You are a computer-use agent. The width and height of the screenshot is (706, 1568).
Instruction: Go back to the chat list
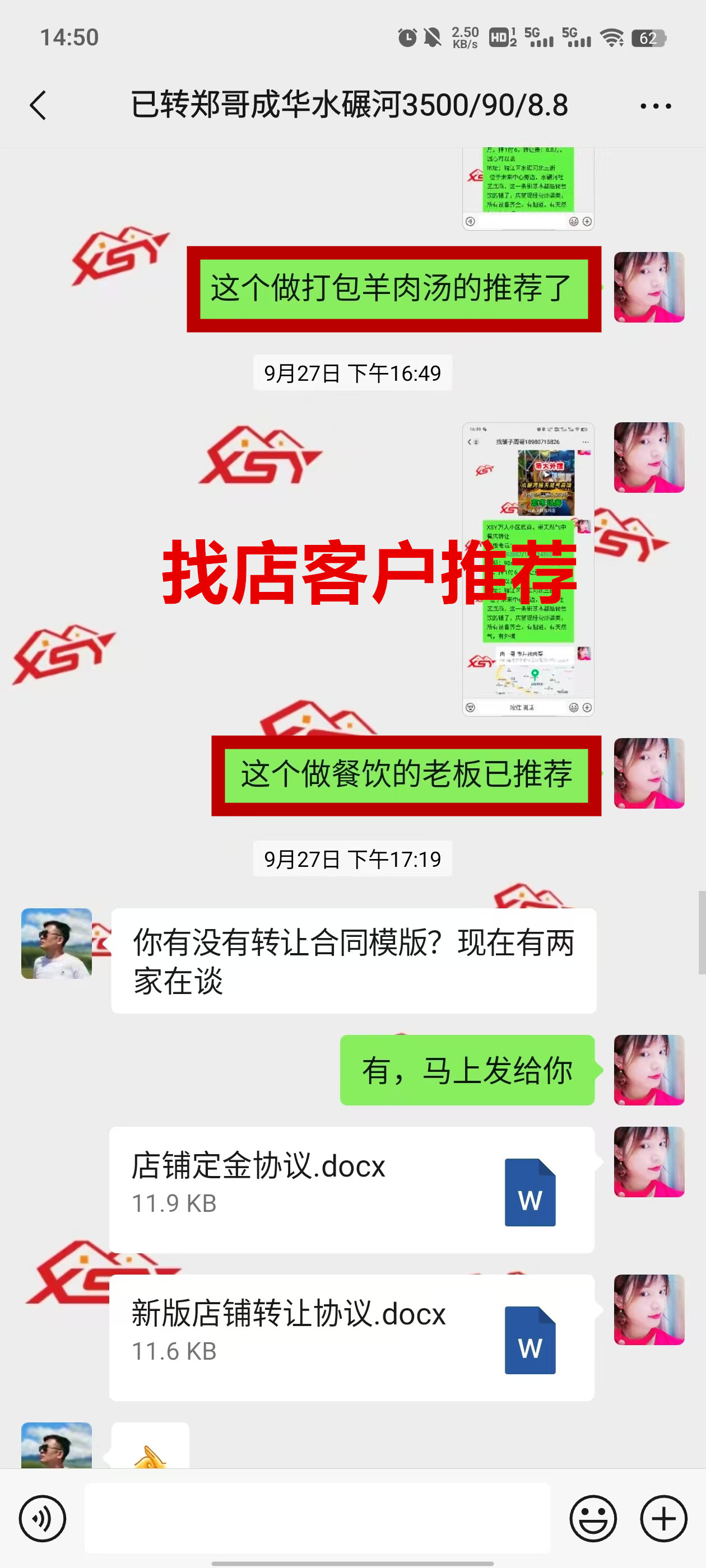pos(38,105)
